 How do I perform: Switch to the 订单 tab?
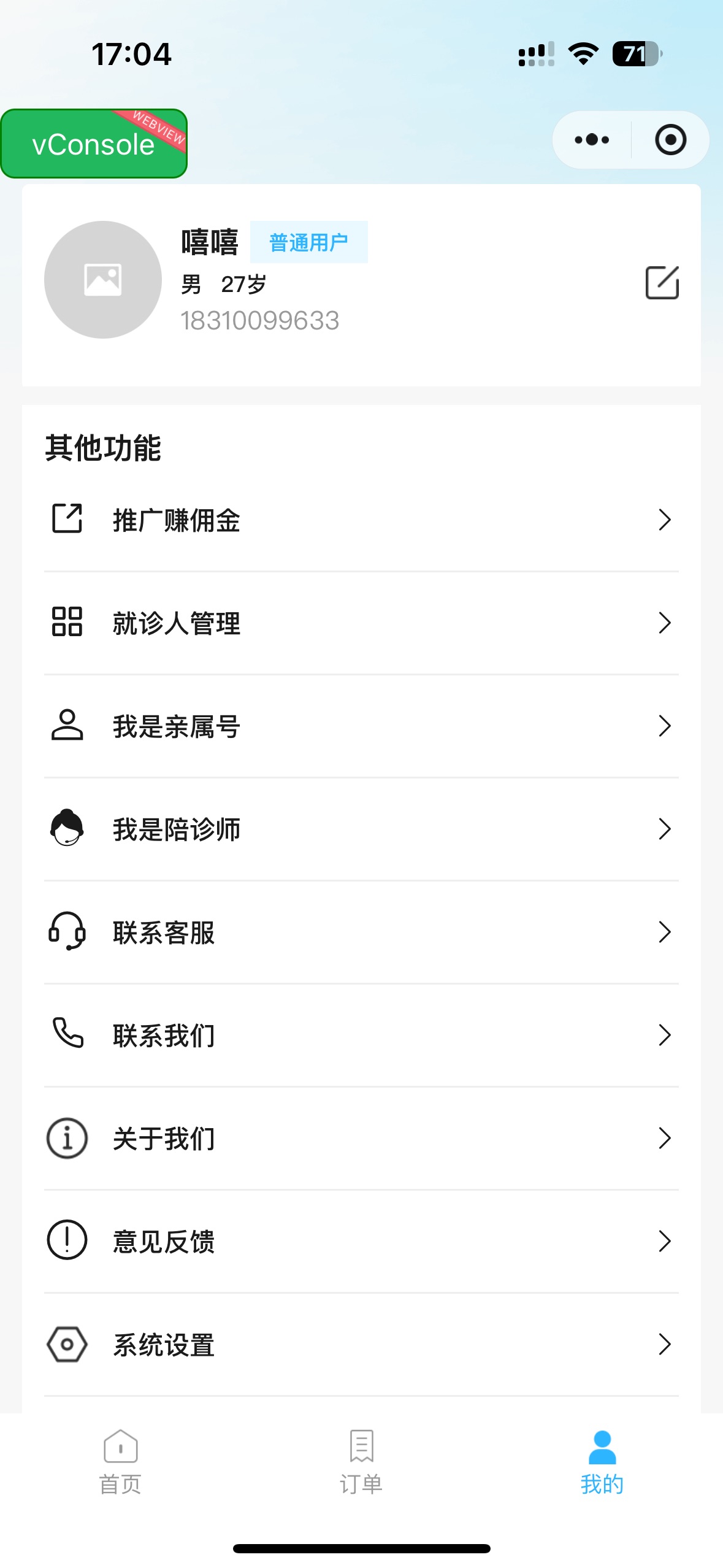(x=361, y=1463)
